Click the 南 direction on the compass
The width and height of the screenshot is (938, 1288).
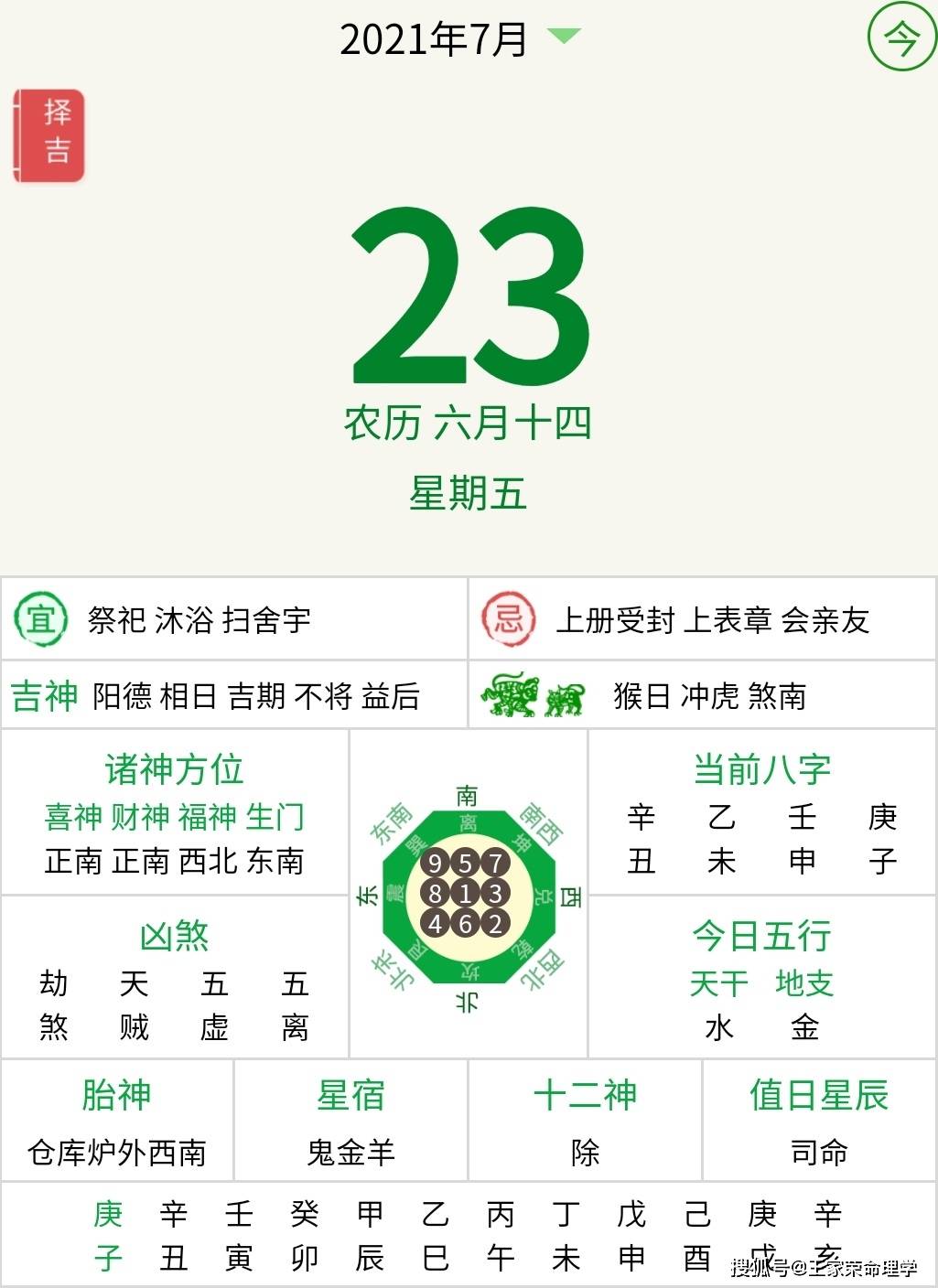click(x=465, y=796)
